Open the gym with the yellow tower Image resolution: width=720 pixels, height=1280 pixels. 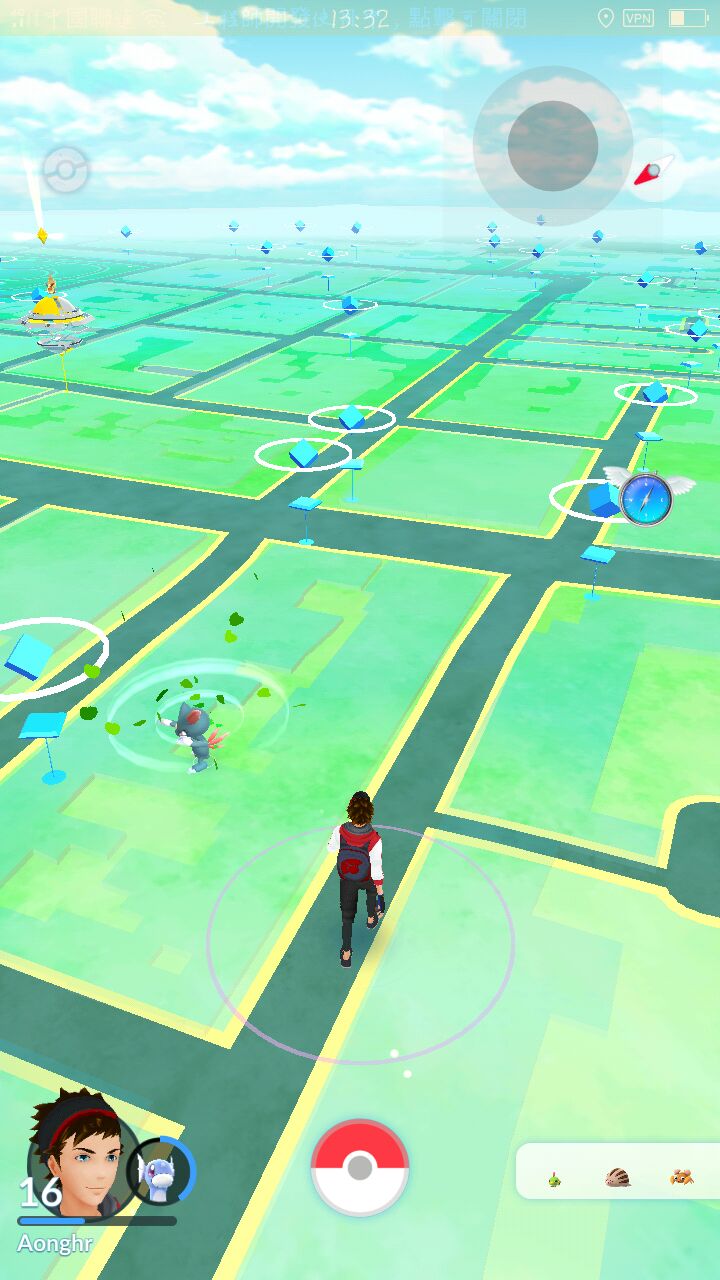point(55,312)
